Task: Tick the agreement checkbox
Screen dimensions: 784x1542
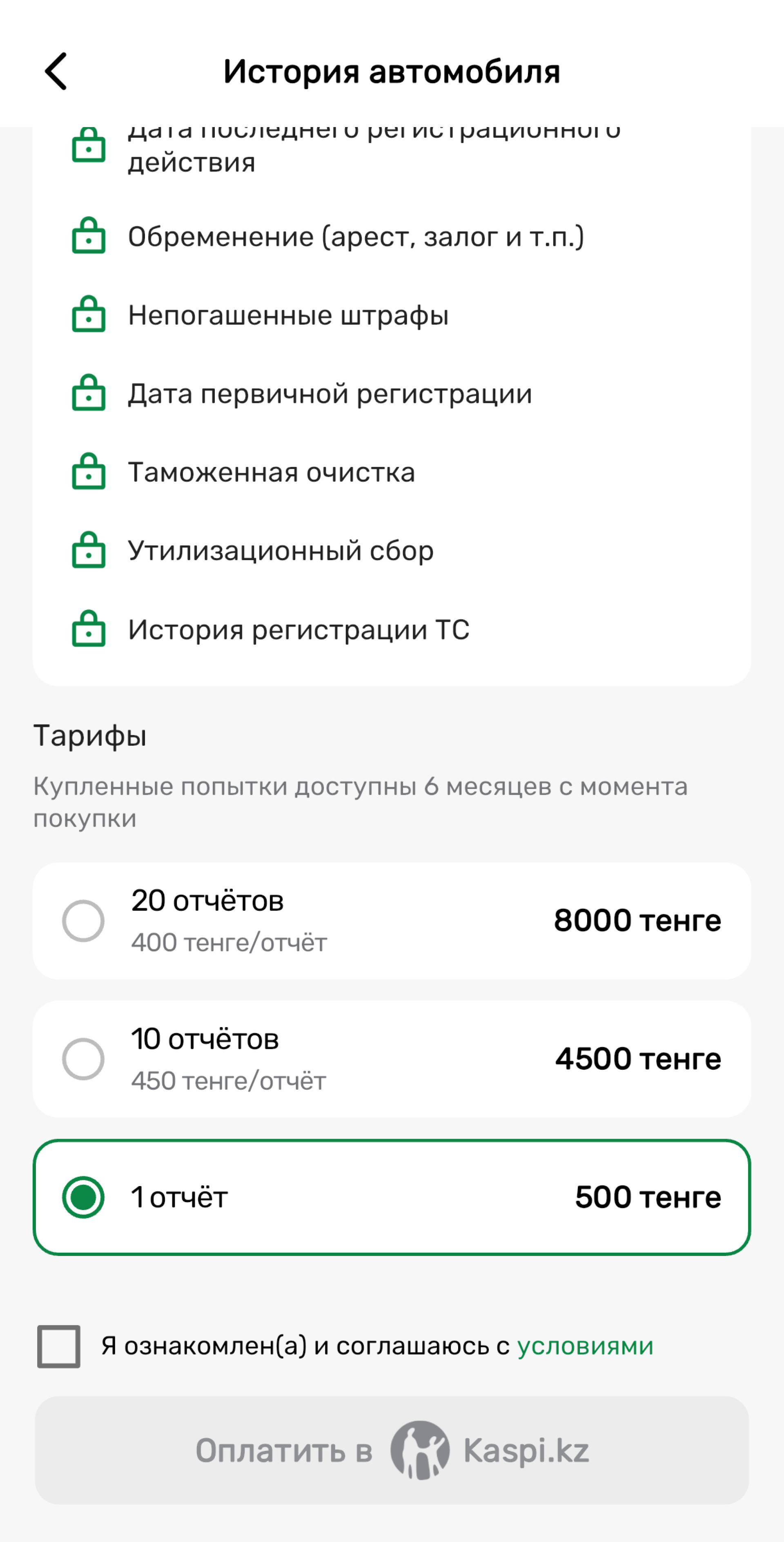Action: [x=59, y=1346]
